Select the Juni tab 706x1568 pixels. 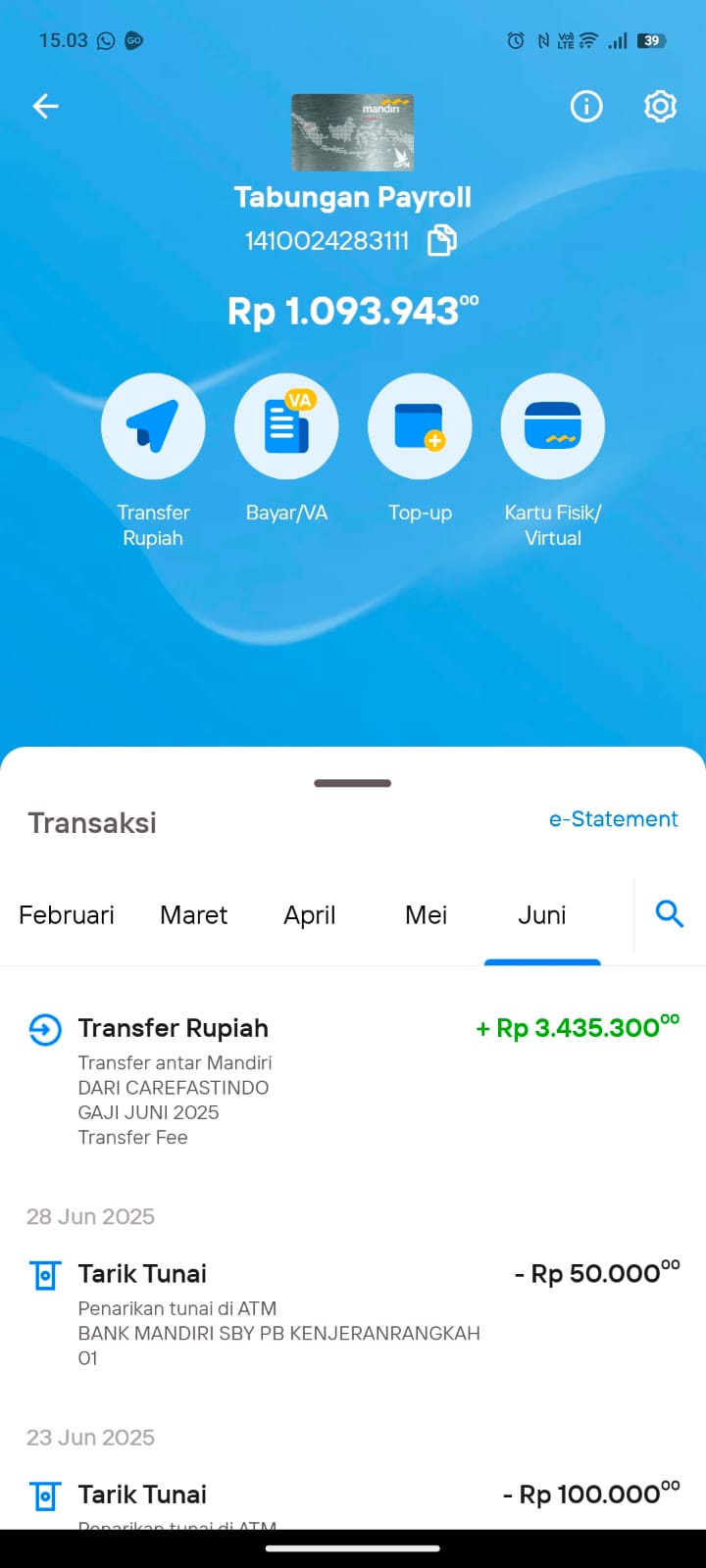pyautogui.click(x=542, y=915)
